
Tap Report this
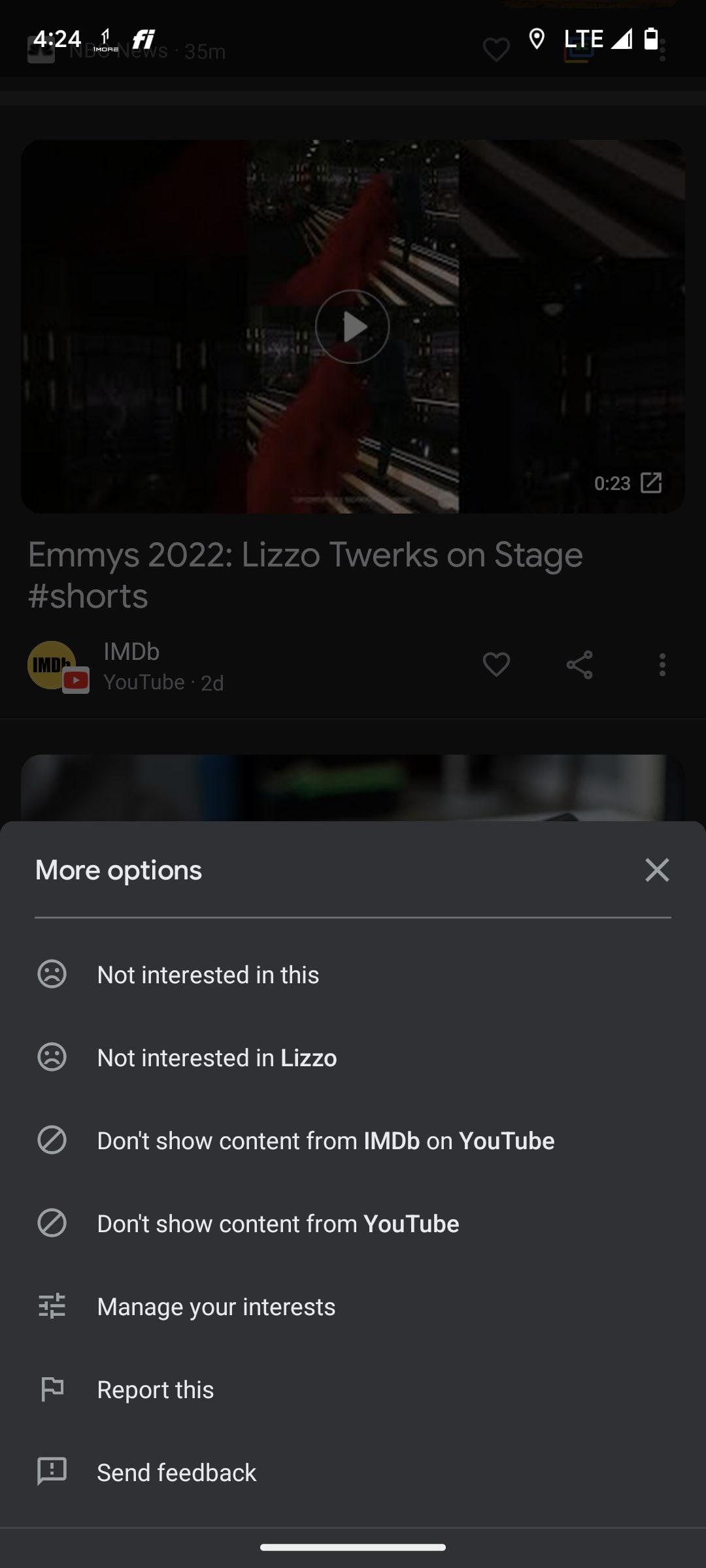point(156,1390)
